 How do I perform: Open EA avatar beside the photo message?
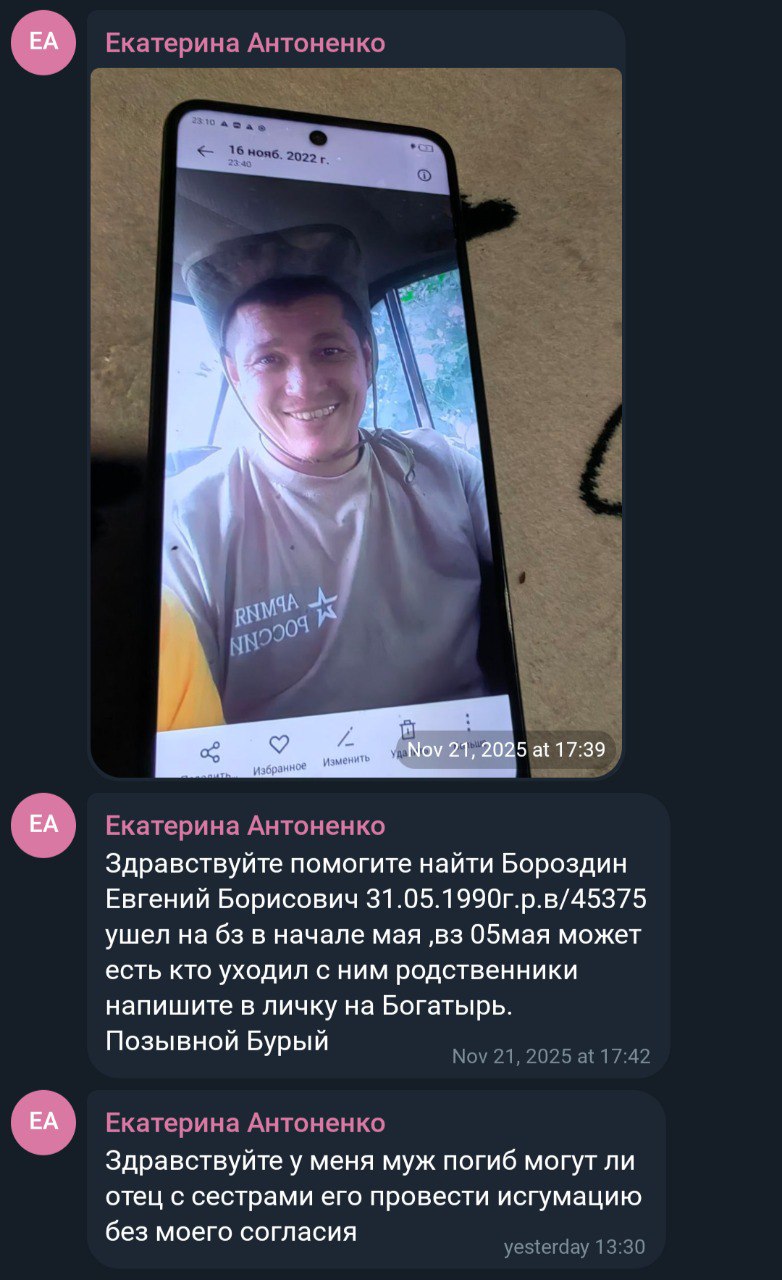(x=43, y=43)
